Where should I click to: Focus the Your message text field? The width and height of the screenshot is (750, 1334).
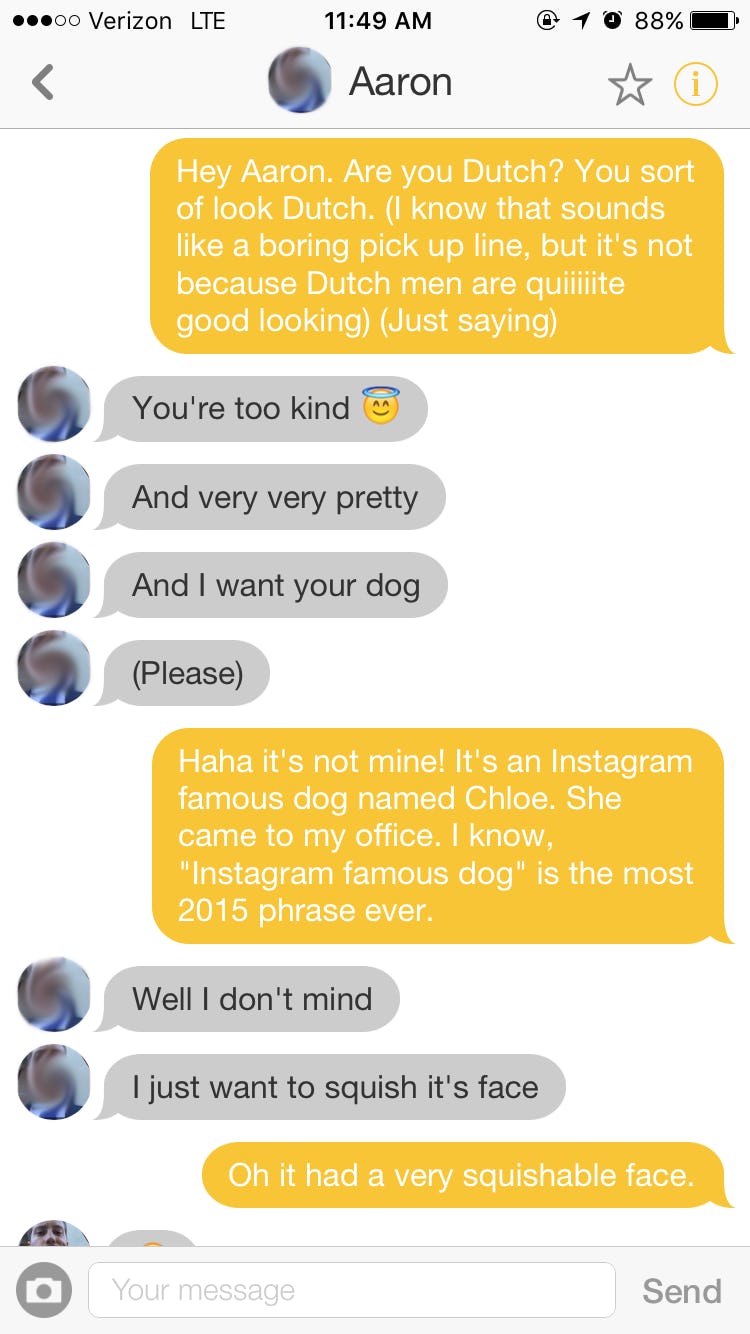pyautogui.click(x=351, y=1290)
